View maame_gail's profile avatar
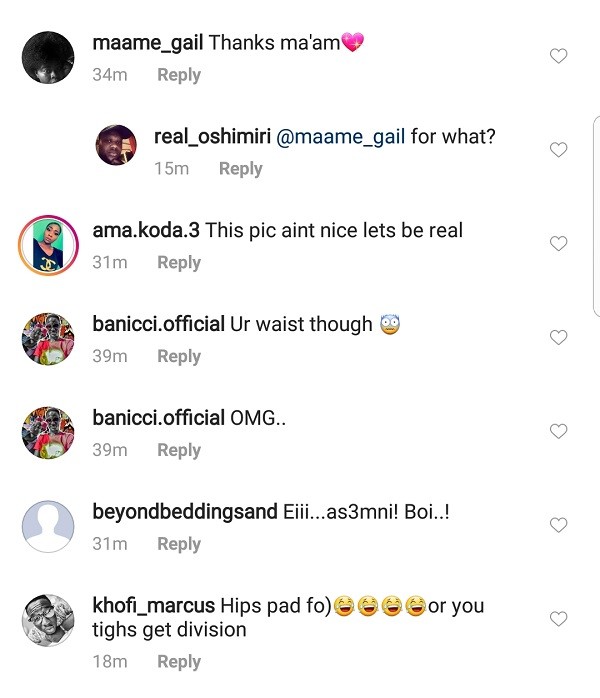 pos(48,57)
